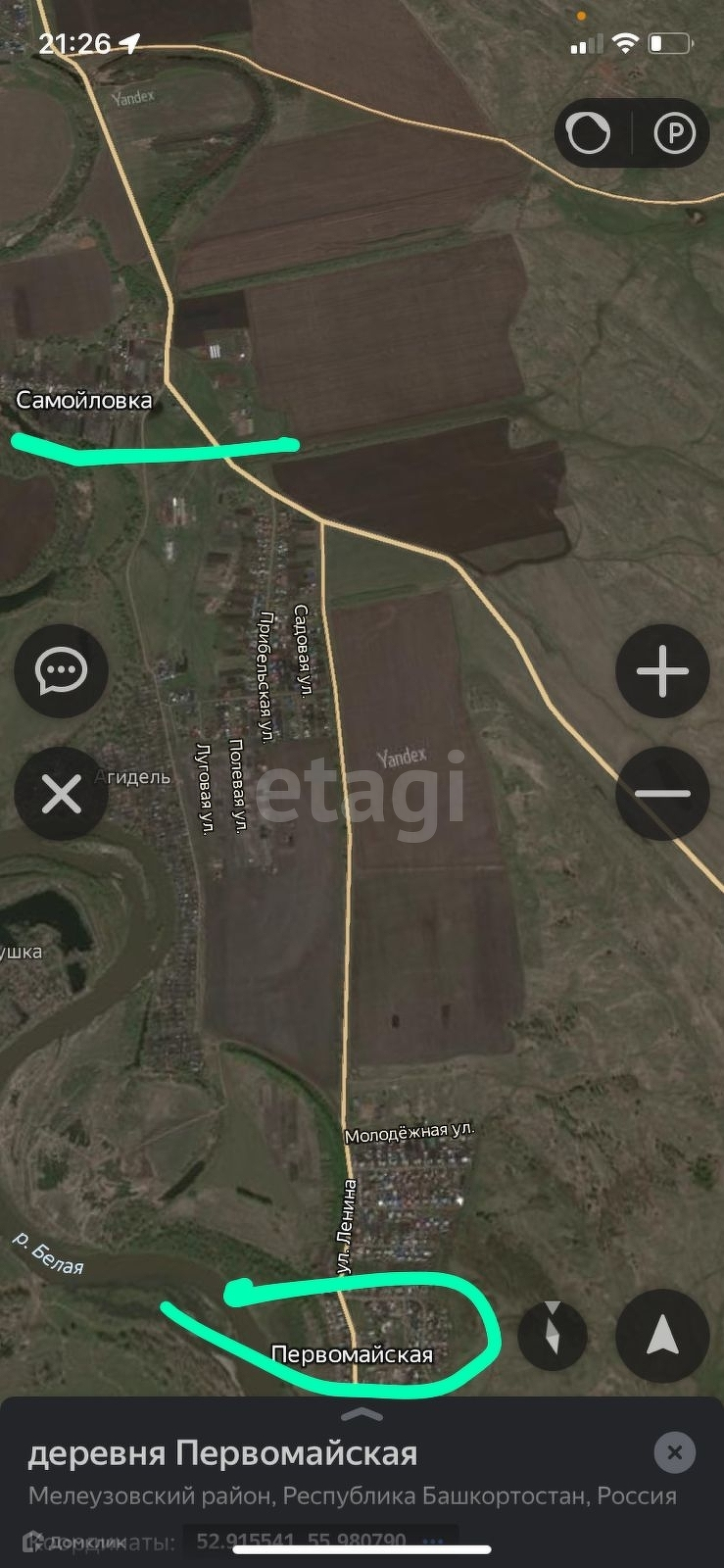Screen dimensions: 724x1568
Task: Open the feedback chat bubble
Action: pos(62,671)
